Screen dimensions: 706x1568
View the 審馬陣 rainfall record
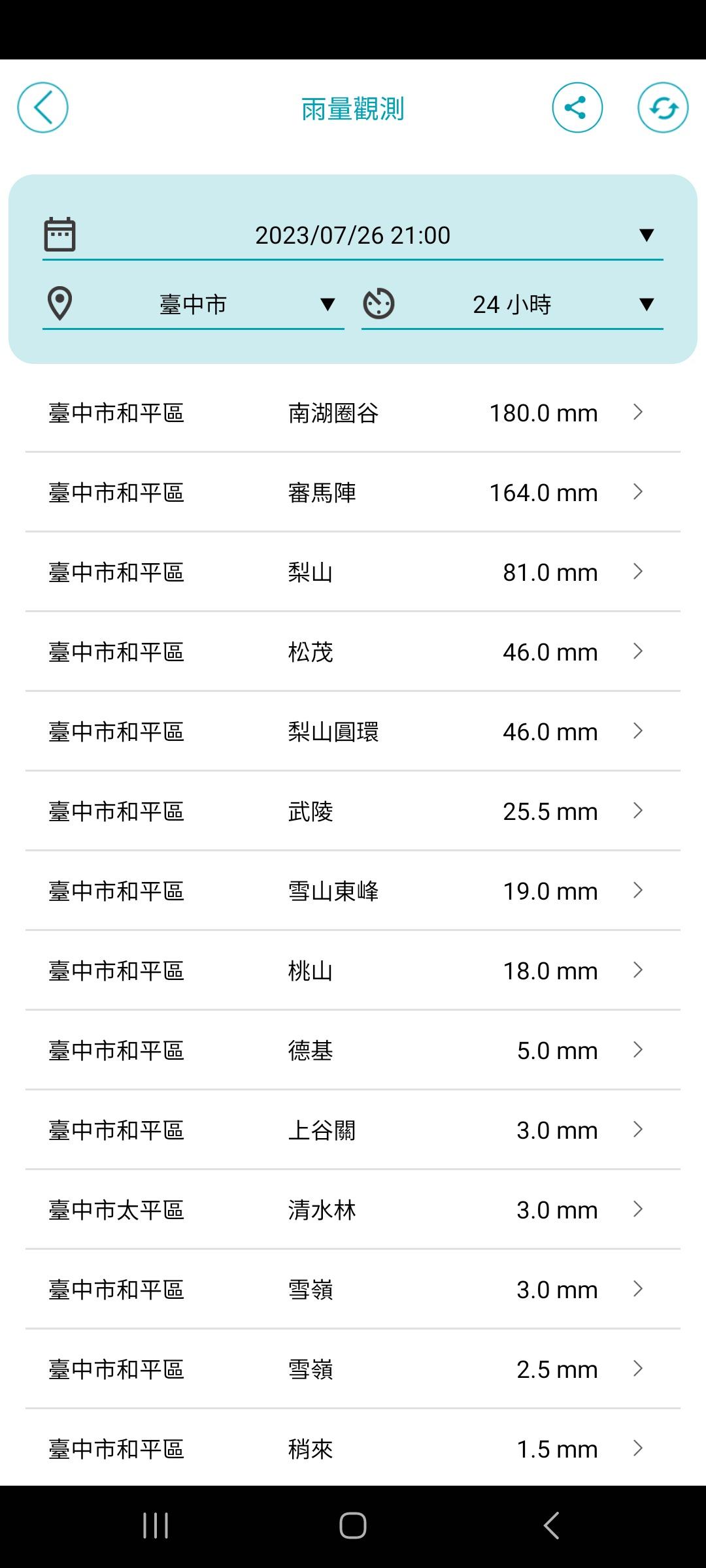click(353, 493)
